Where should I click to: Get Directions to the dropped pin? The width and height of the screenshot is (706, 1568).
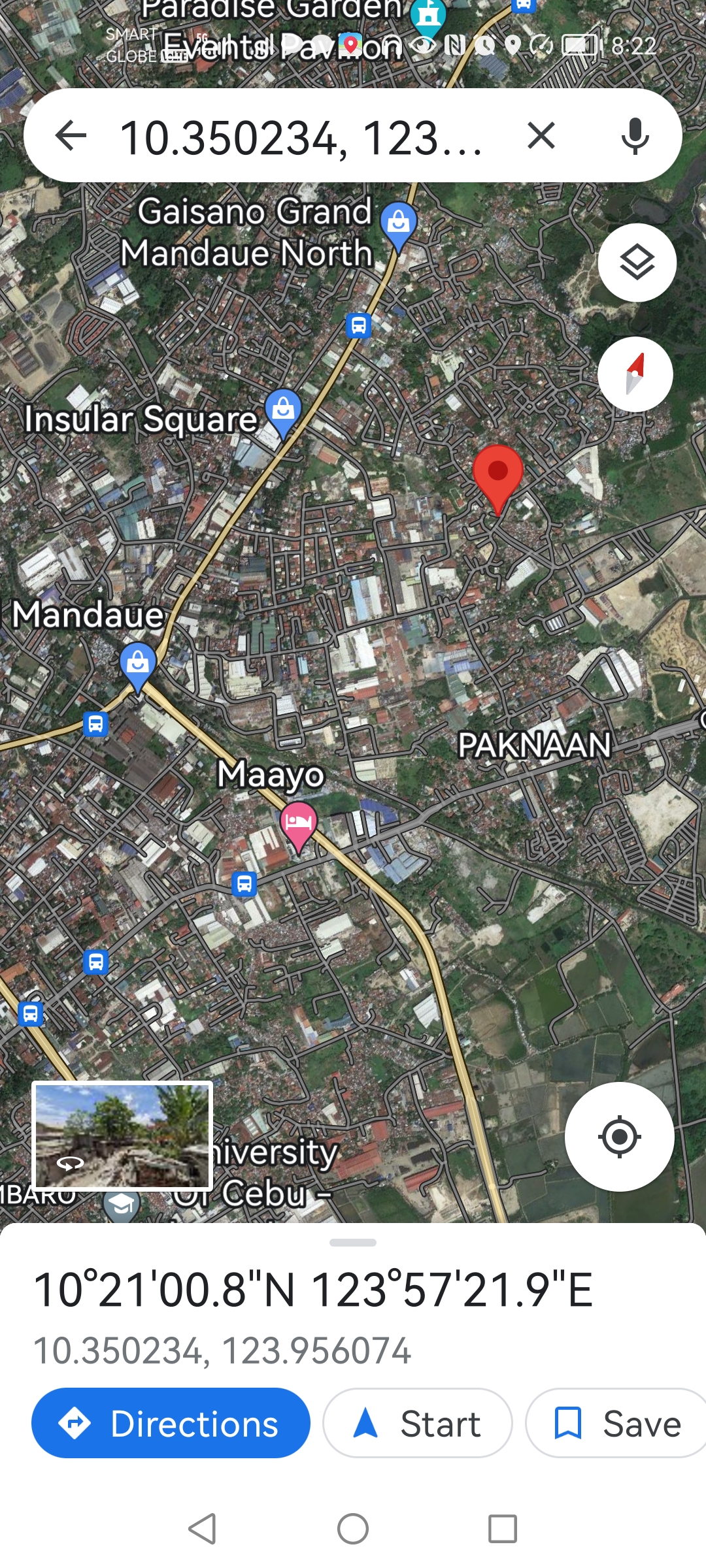(x=171, y=1423)
